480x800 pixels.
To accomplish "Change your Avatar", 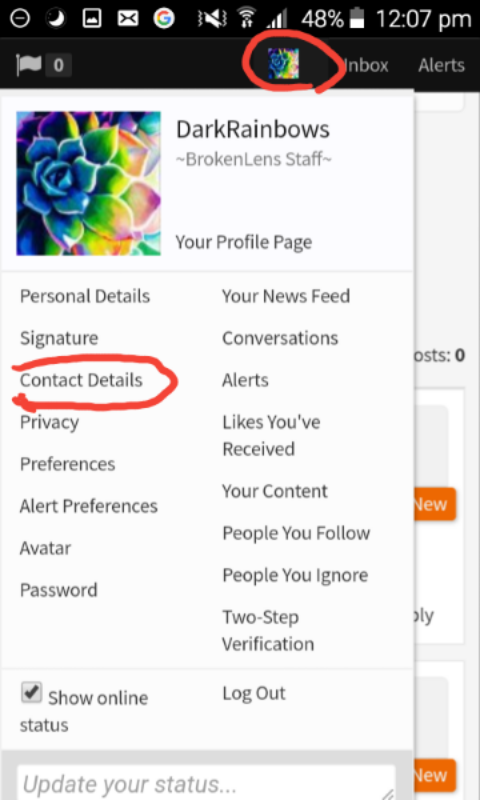I will (x=45, y=548).
